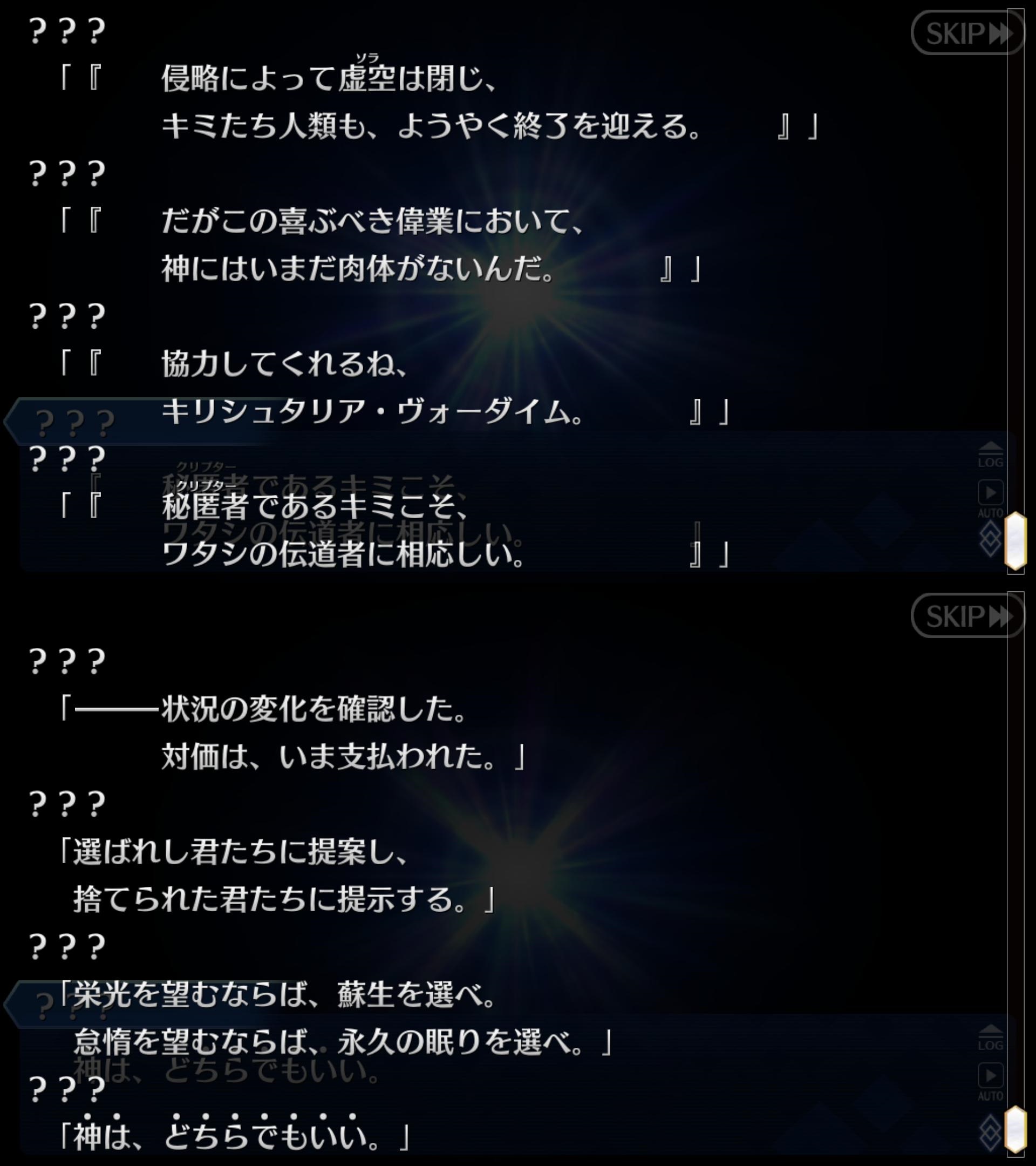Tap scrollbar handle next to ワタシの伝道者に相応しい
This screenshot has height=1166, width=1036.
(1015, 541)
